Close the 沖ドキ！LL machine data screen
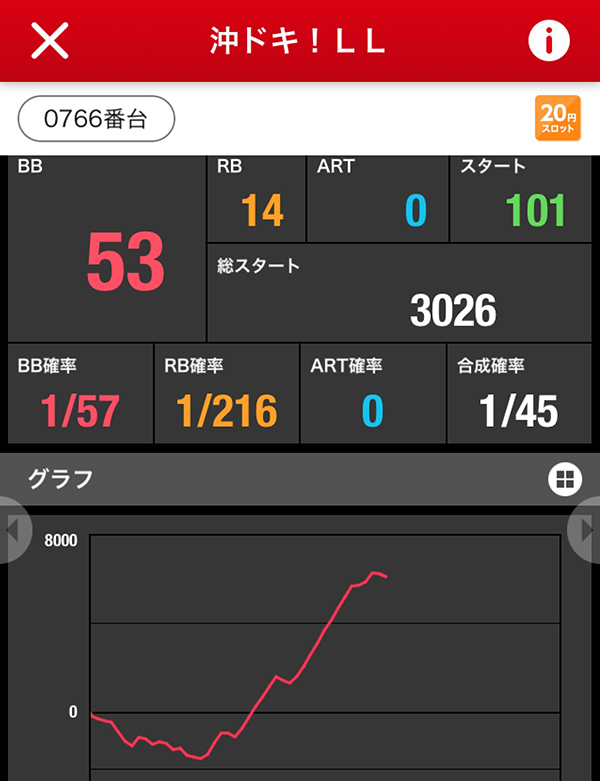 [50, 40]
